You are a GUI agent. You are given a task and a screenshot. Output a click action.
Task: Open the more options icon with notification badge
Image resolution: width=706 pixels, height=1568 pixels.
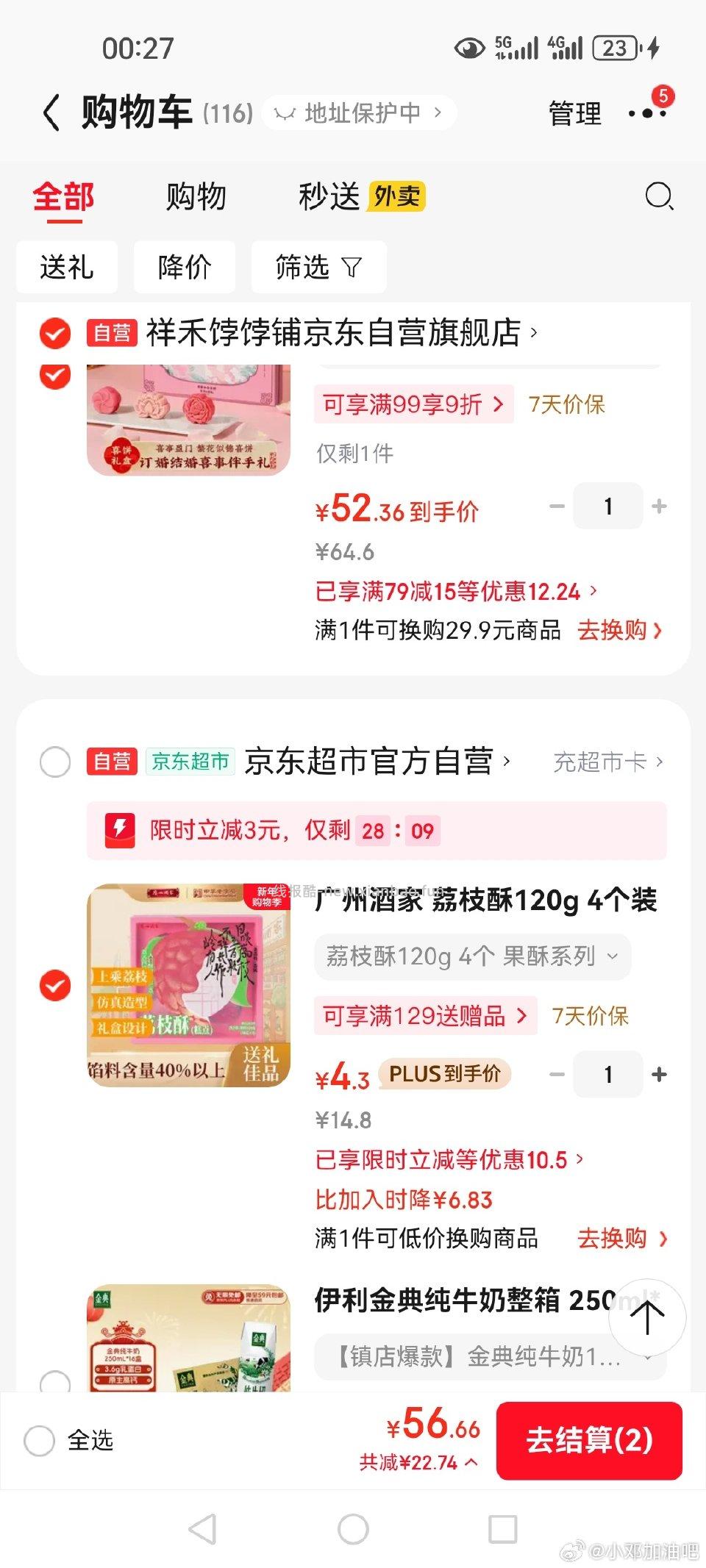(x=647, y=114)
